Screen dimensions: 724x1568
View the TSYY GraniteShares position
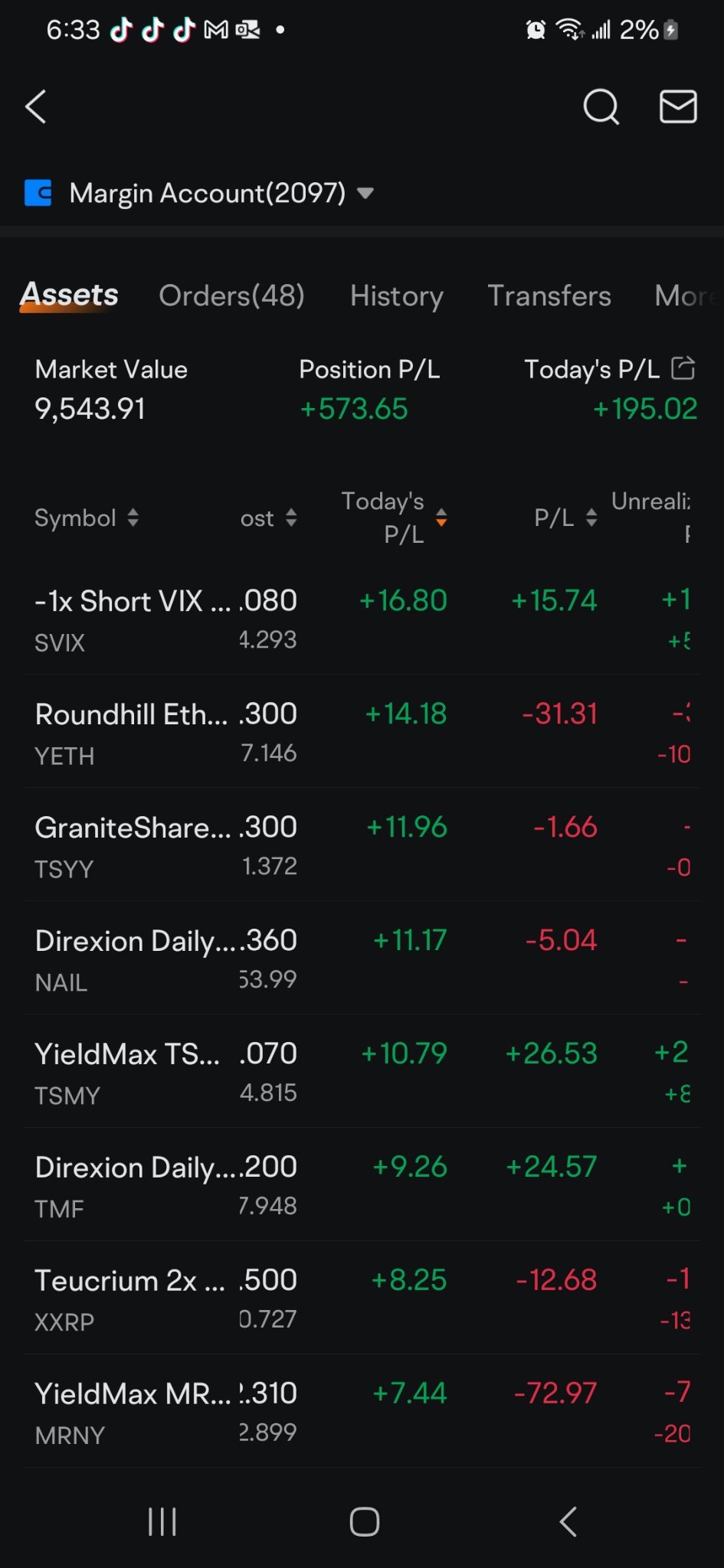(362, 845)
